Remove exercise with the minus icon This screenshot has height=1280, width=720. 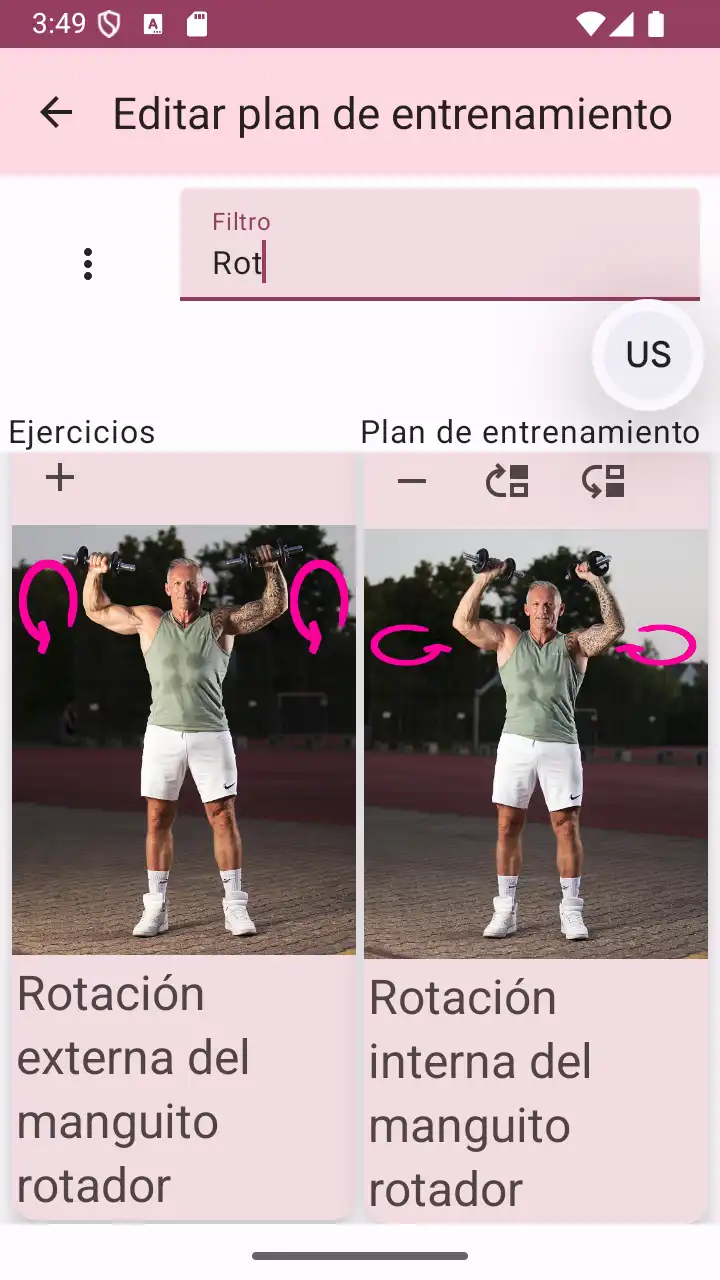(x=411, y=482)
